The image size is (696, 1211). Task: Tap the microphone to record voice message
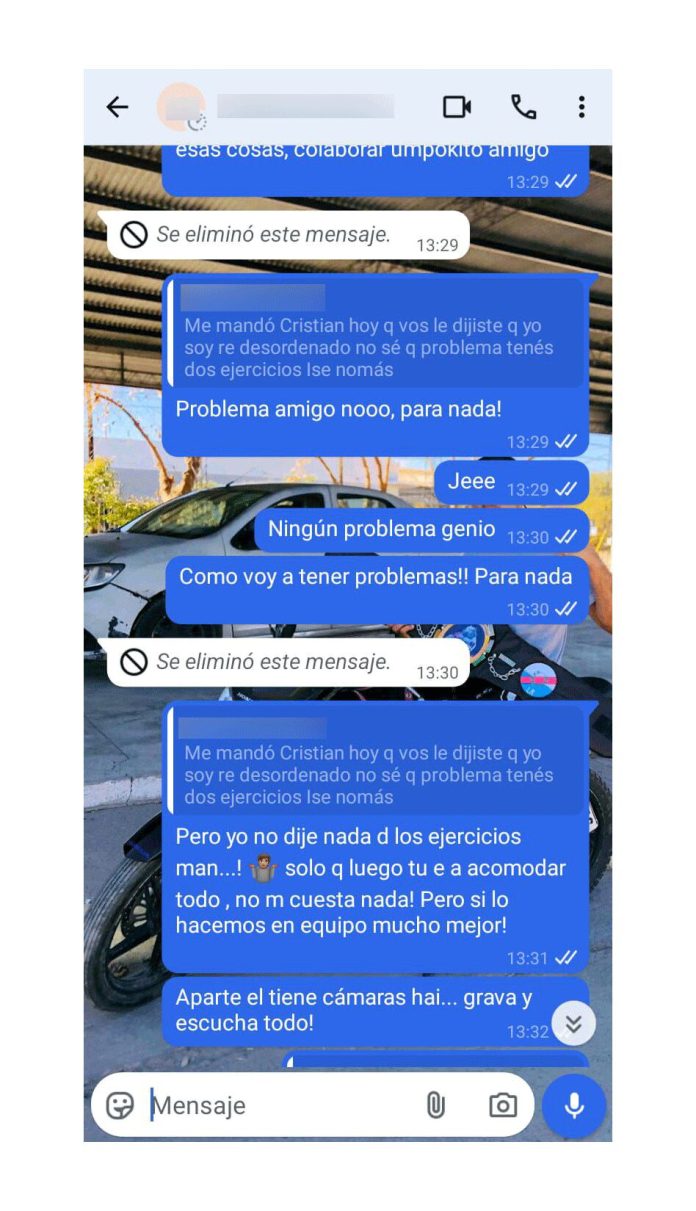(x=574, y=1105)
